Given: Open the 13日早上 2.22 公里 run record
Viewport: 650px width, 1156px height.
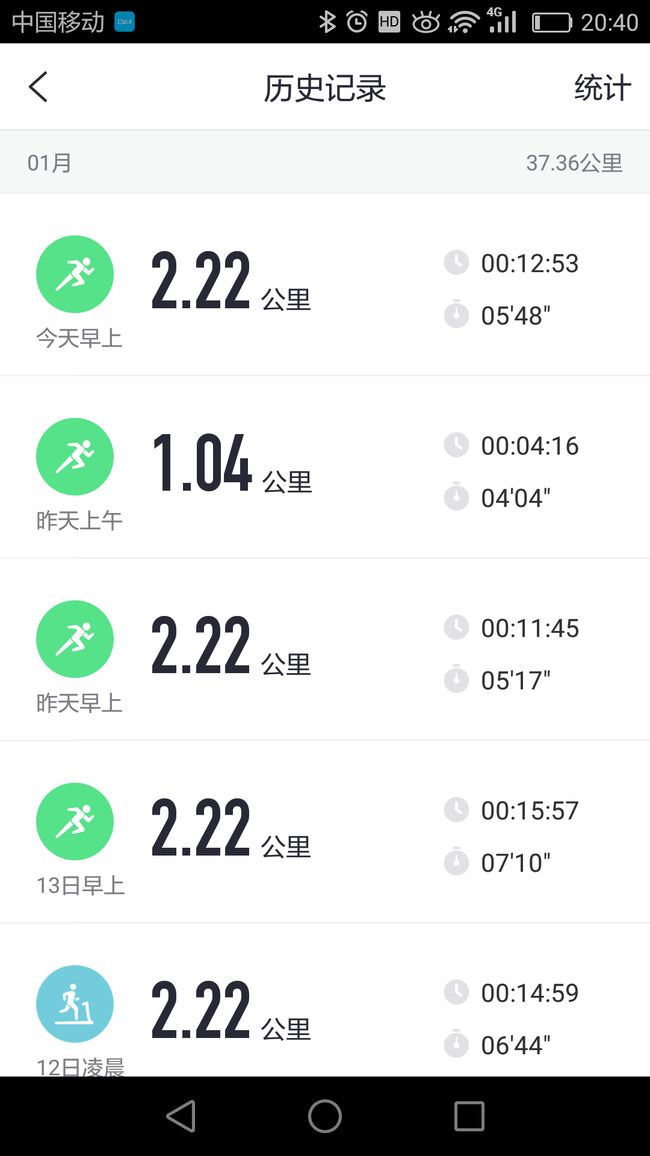Looking at the screenshot, I should 325,831.
